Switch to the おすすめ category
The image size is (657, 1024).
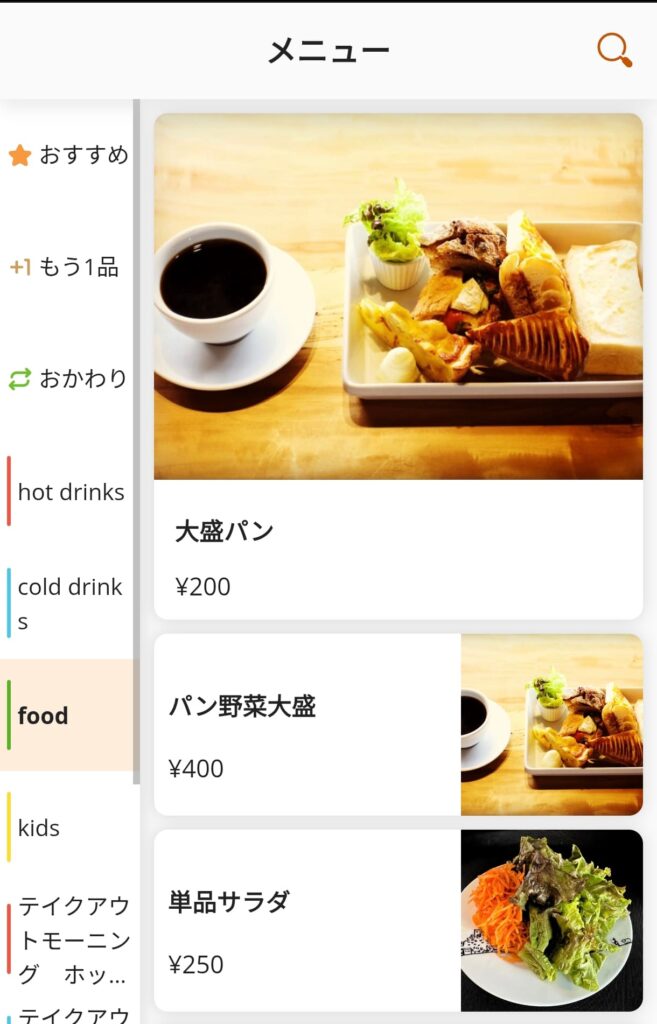point(68,155)
